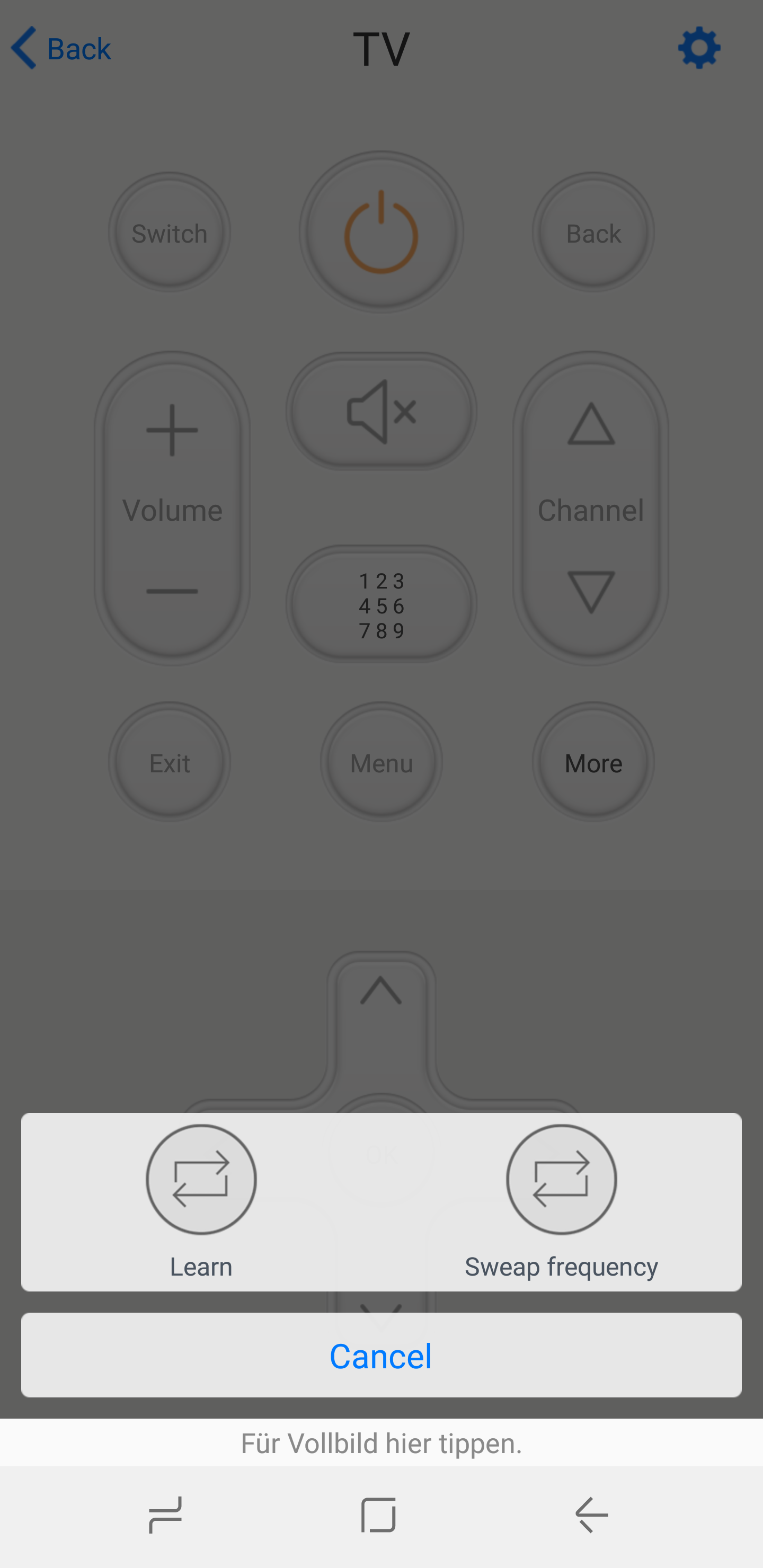Cancel the action sheet
This screenshot has width=763, height=1568.
(x=381, y=1355)
